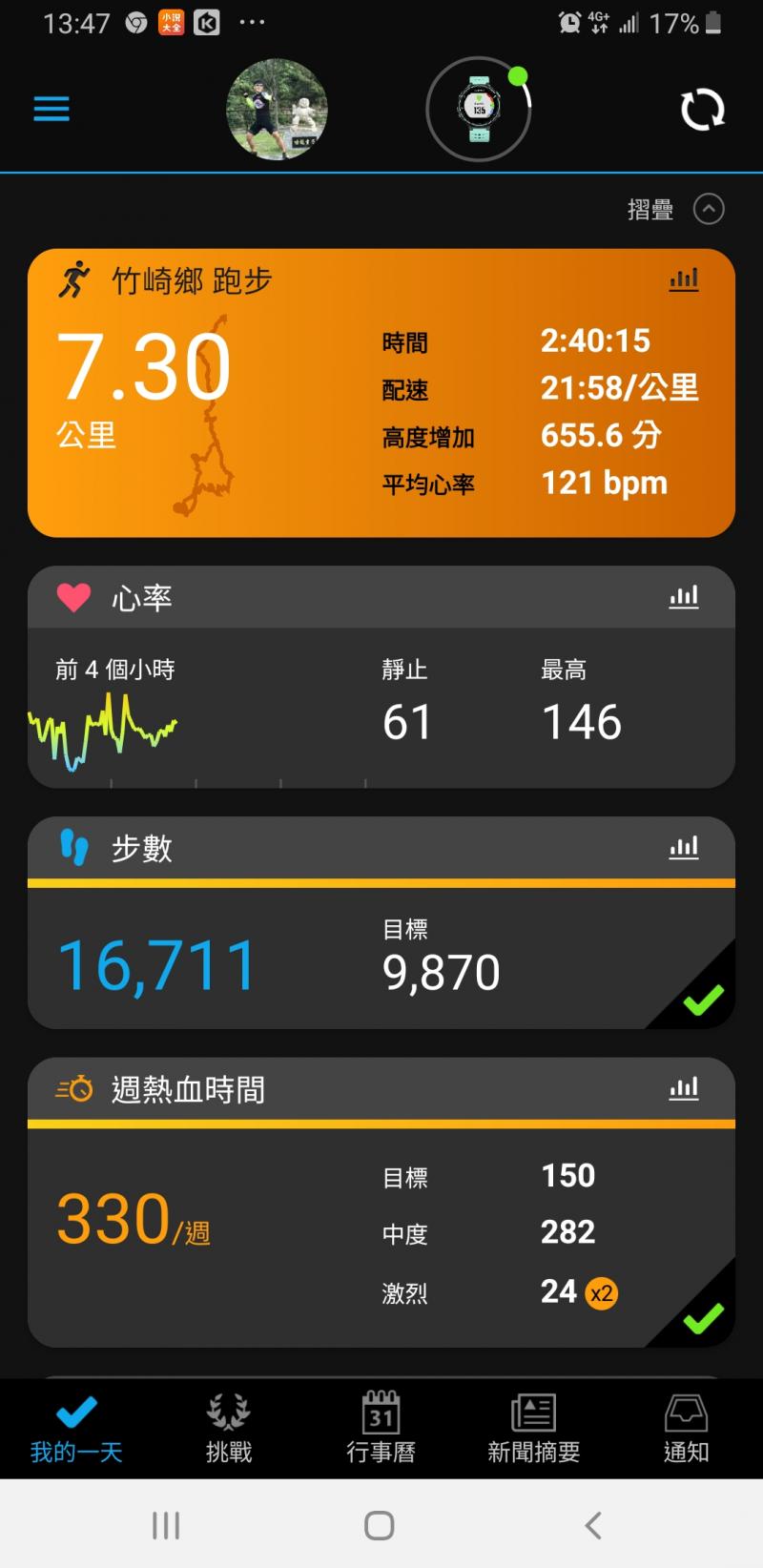Sync data with the refresh icon
The width and height of the screenshot is (763, 1568).
703,111
